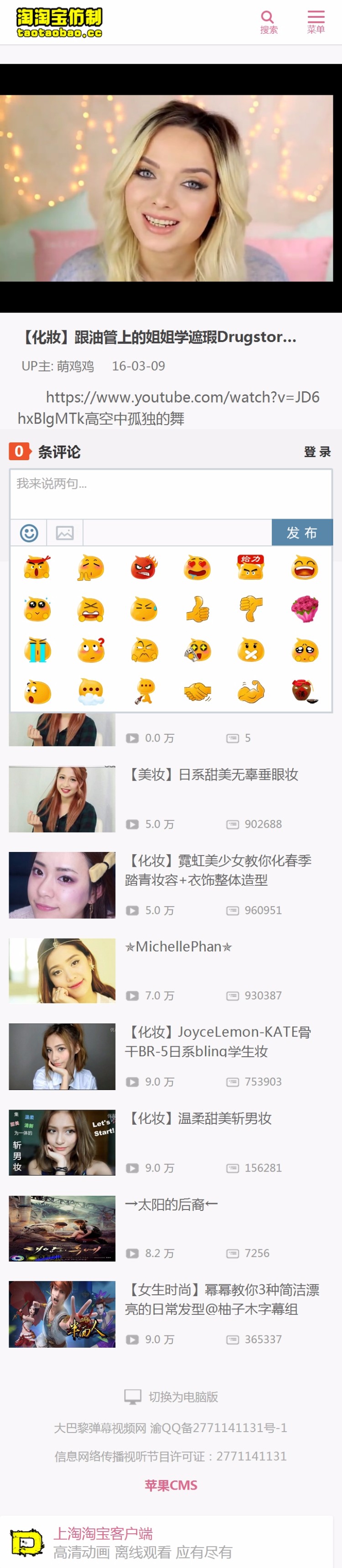Screen dimensions: 342x1568
Task: Open the MichellePhan video
Action: (178, 946)
